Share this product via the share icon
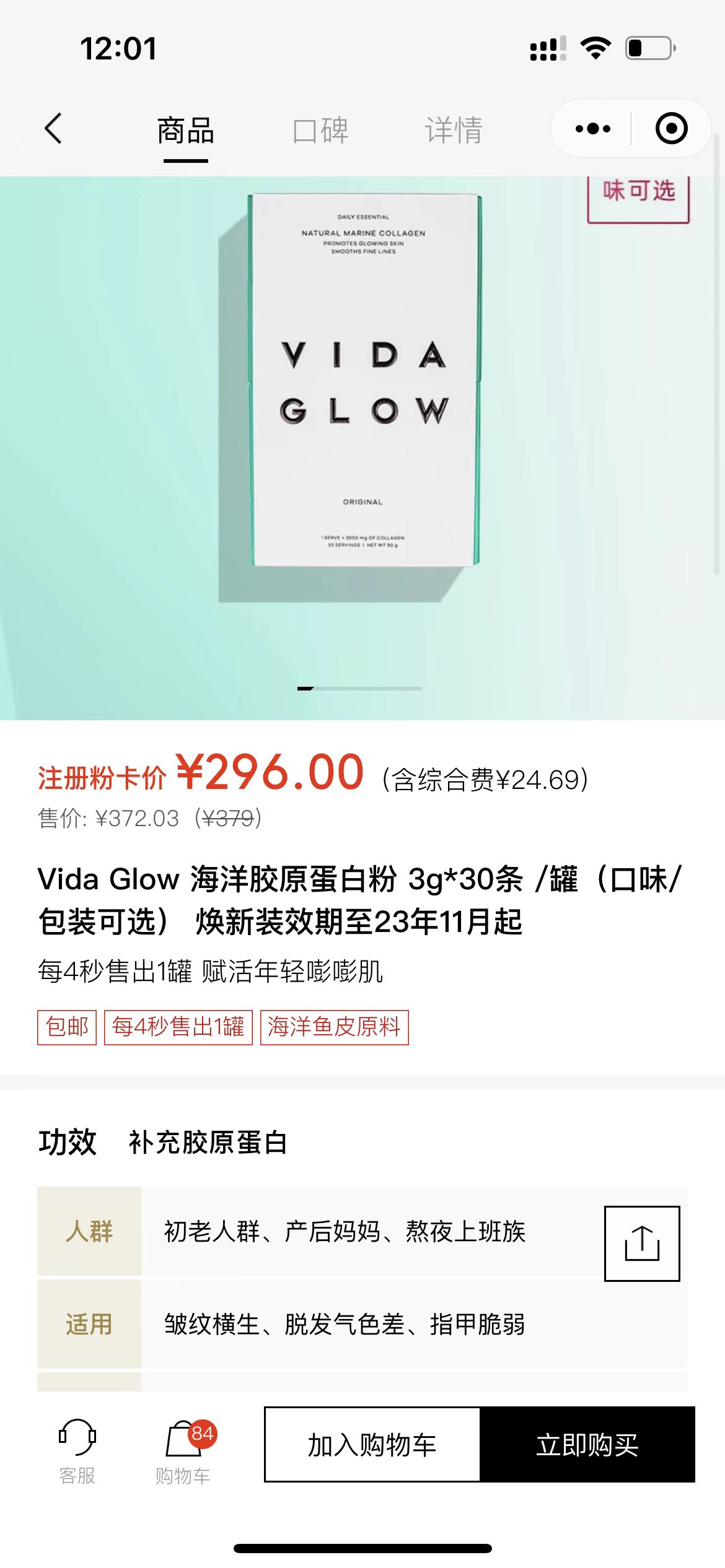This screenshot has width=725, height=1568. [x=641, y=1243]
